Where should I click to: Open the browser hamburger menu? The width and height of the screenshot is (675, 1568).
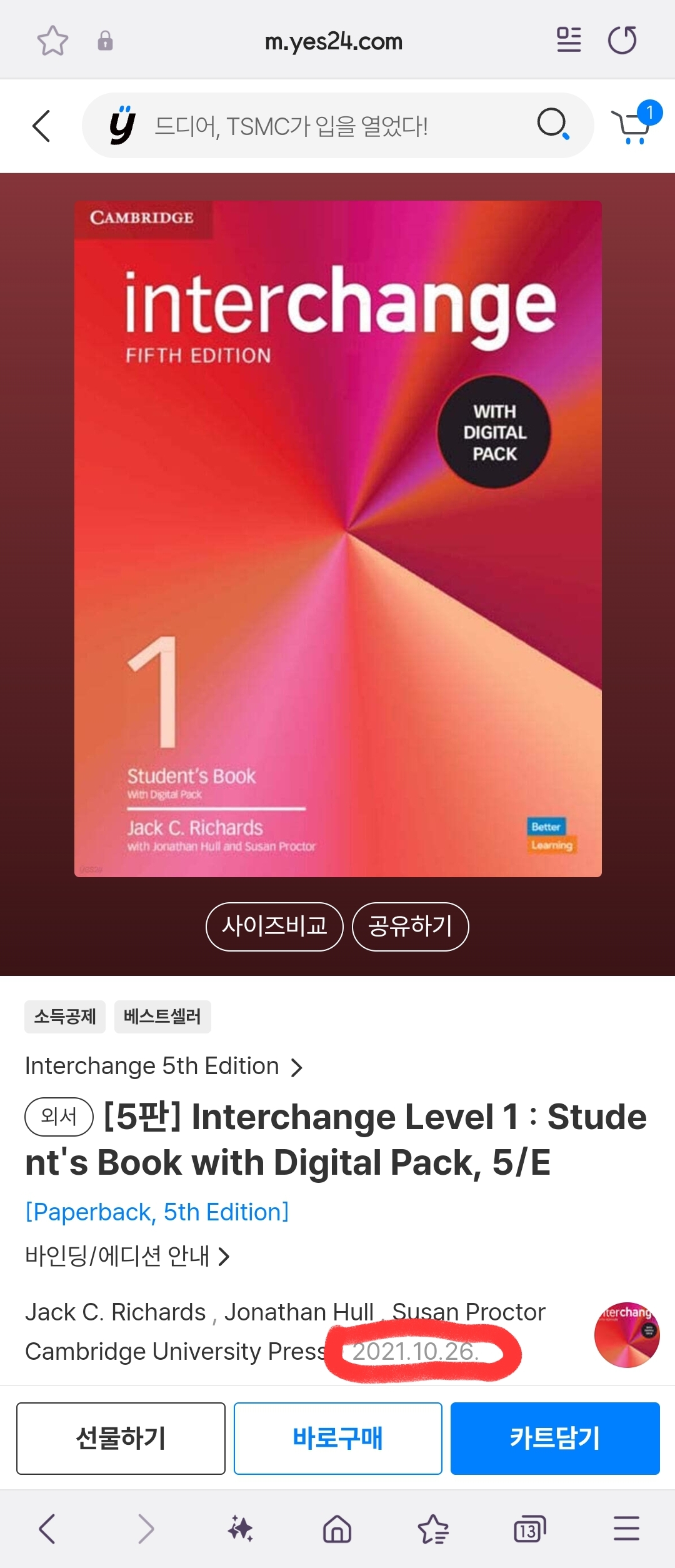[x=626, y=1529]
